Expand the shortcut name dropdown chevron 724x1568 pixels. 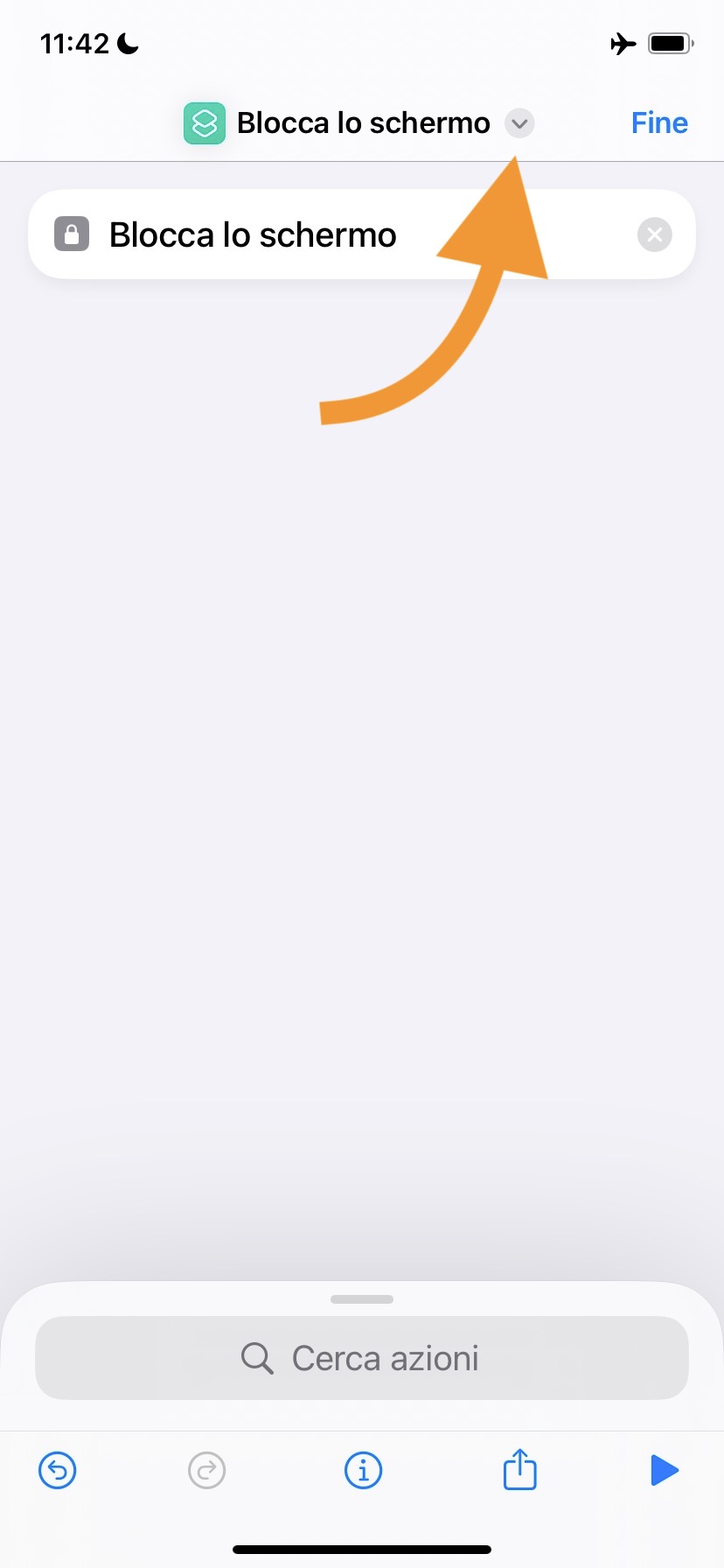click(519, 123)
